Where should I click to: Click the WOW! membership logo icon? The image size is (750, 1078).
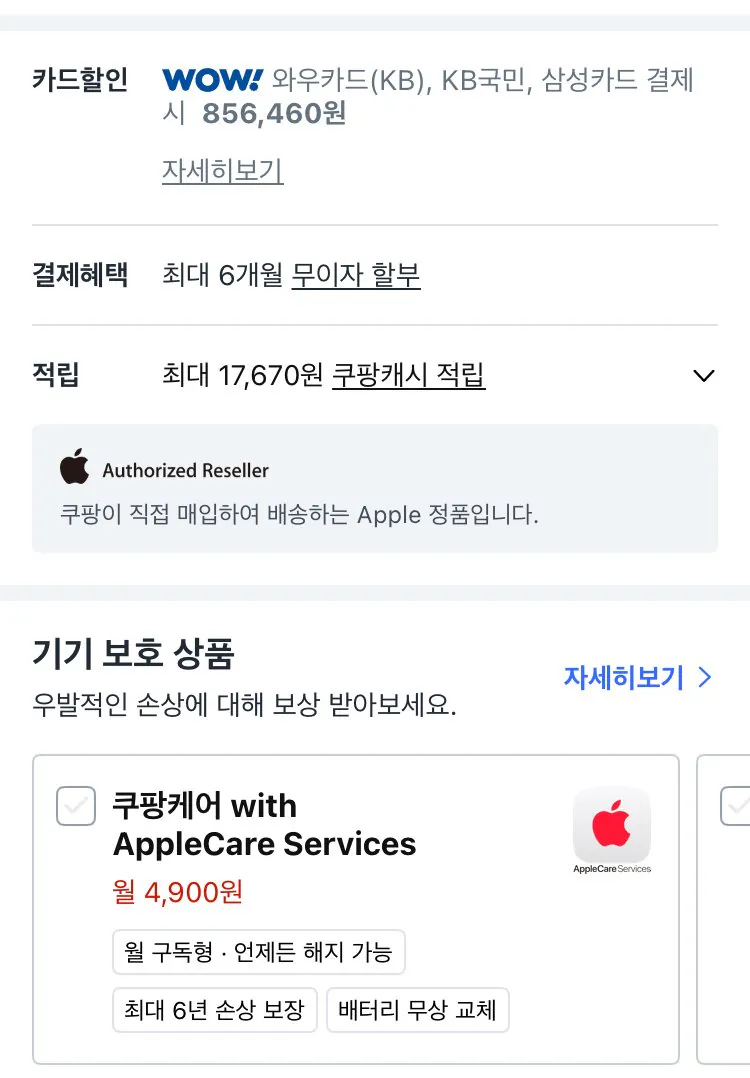point(208,80)
